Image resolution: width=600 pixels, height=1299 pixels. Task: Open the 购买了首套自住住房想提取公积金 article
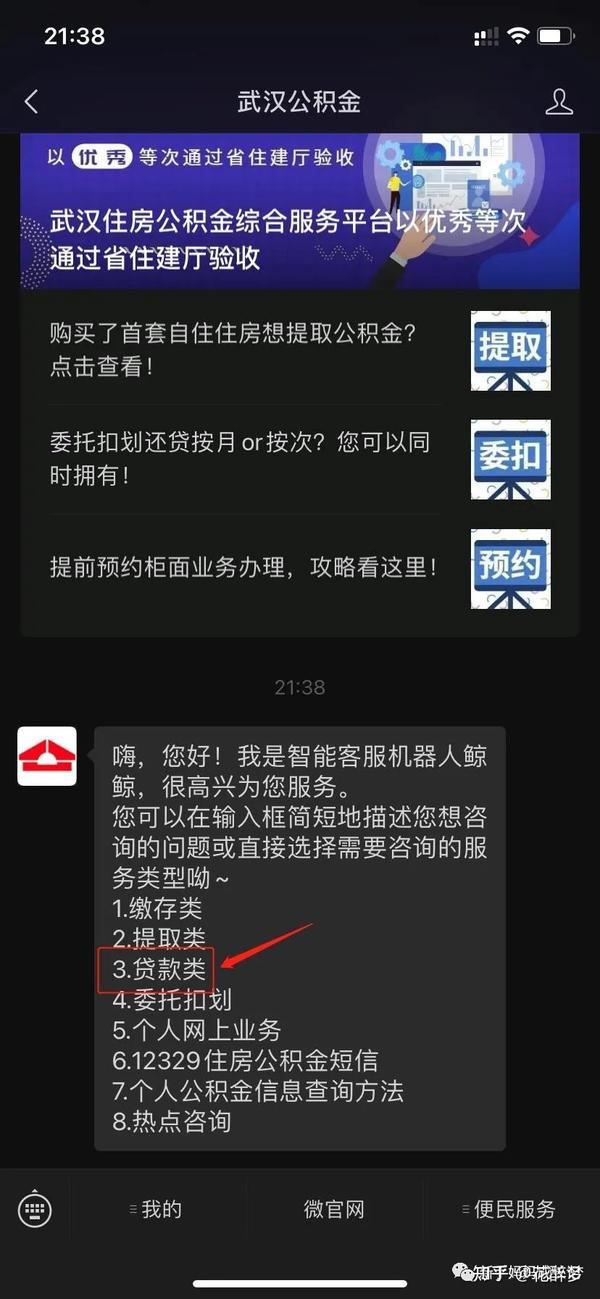click(300, 350)
